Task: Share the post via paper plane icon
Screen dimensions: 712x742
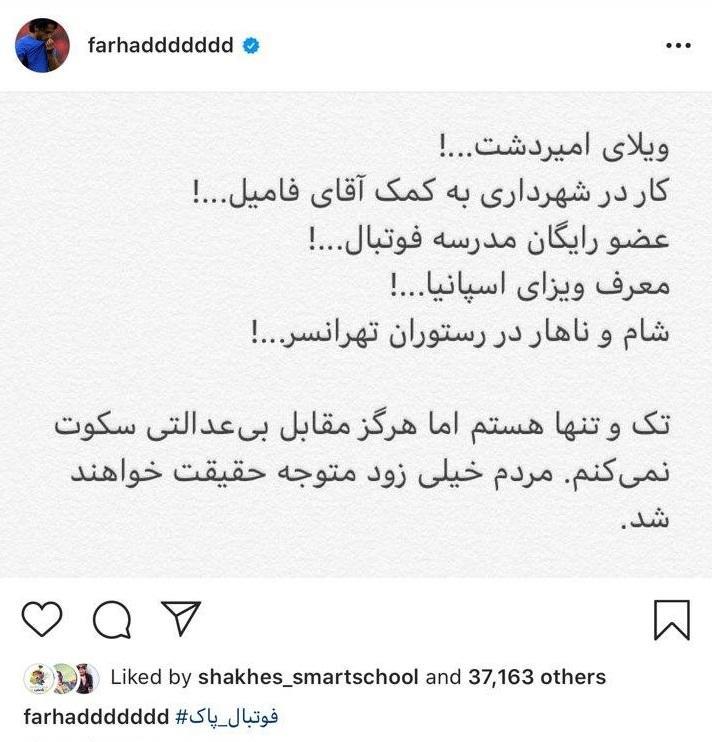Action: coord(181,618)
